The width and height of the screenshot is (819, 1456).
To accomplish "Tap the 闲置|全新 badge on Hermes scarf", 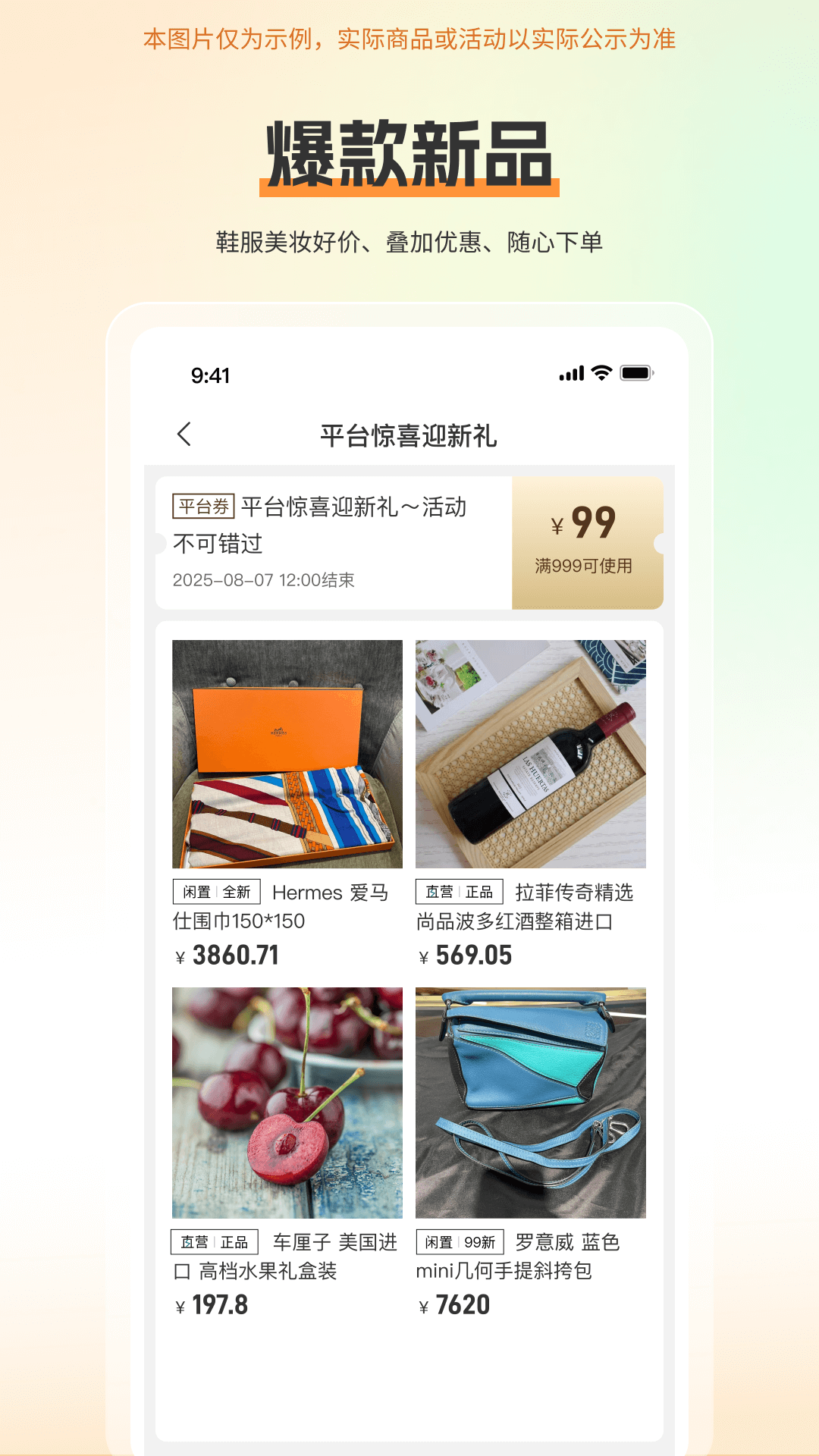I will (215, 893).
